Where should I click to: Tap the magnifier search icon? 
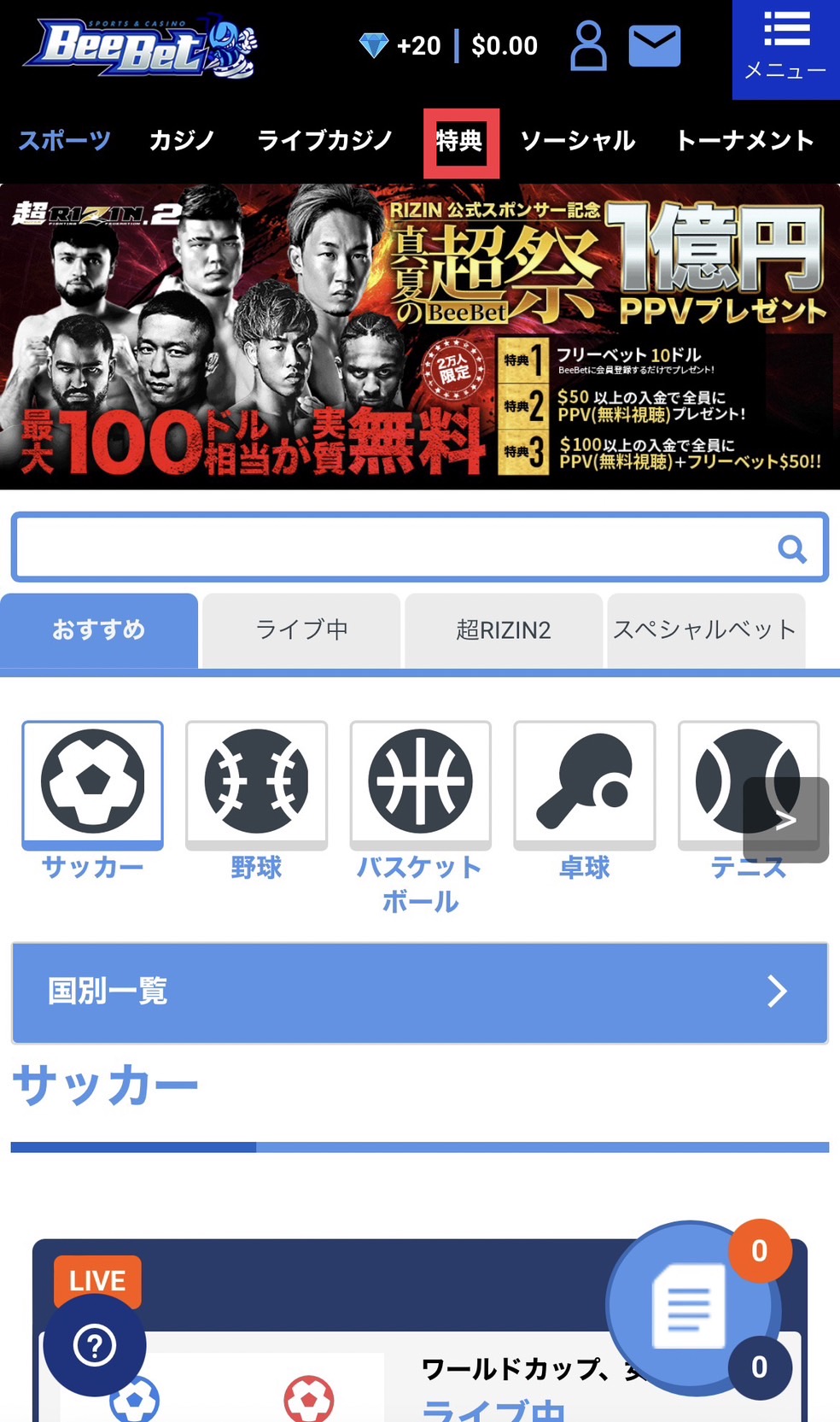click(792, 549)
